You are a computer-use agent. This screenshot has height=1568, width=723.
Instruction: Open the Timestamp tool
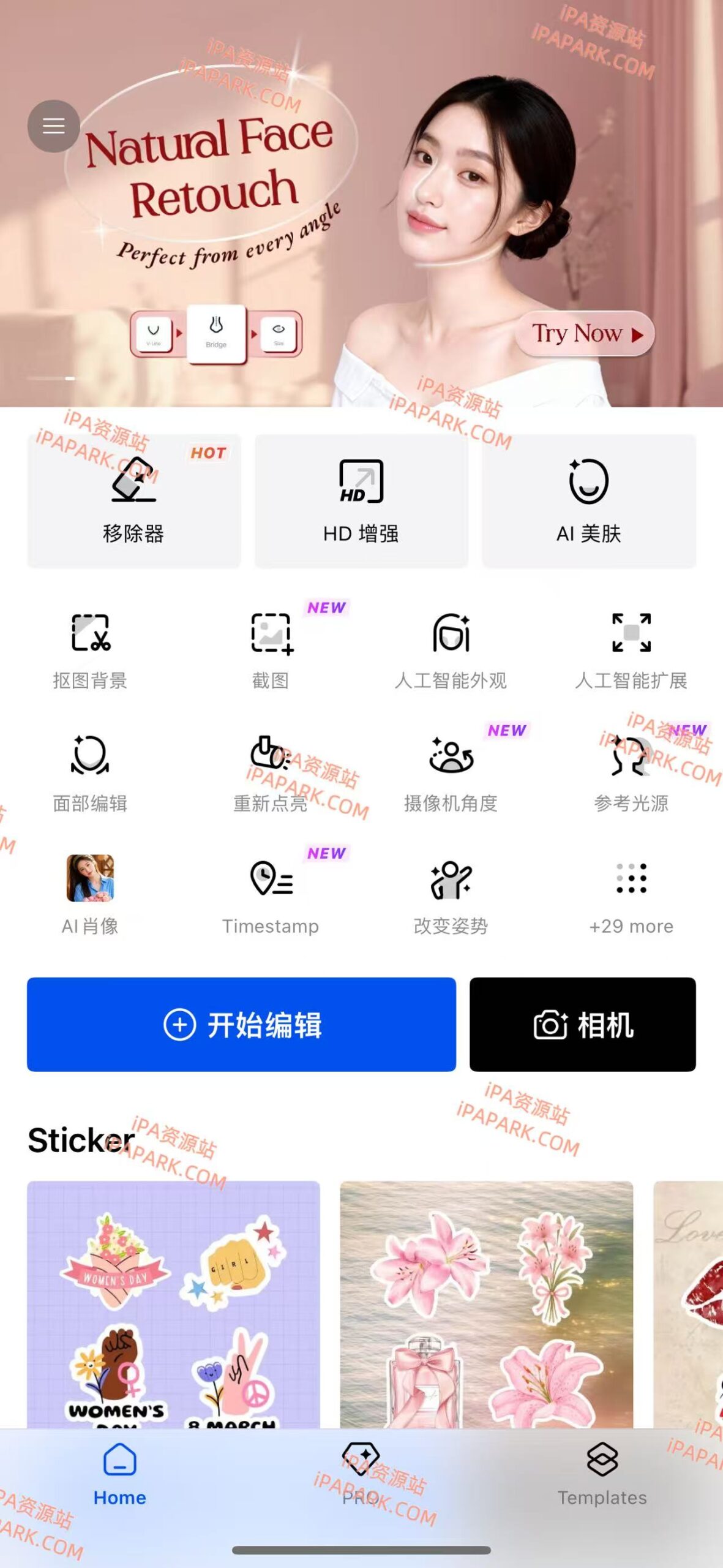point(271,894)
